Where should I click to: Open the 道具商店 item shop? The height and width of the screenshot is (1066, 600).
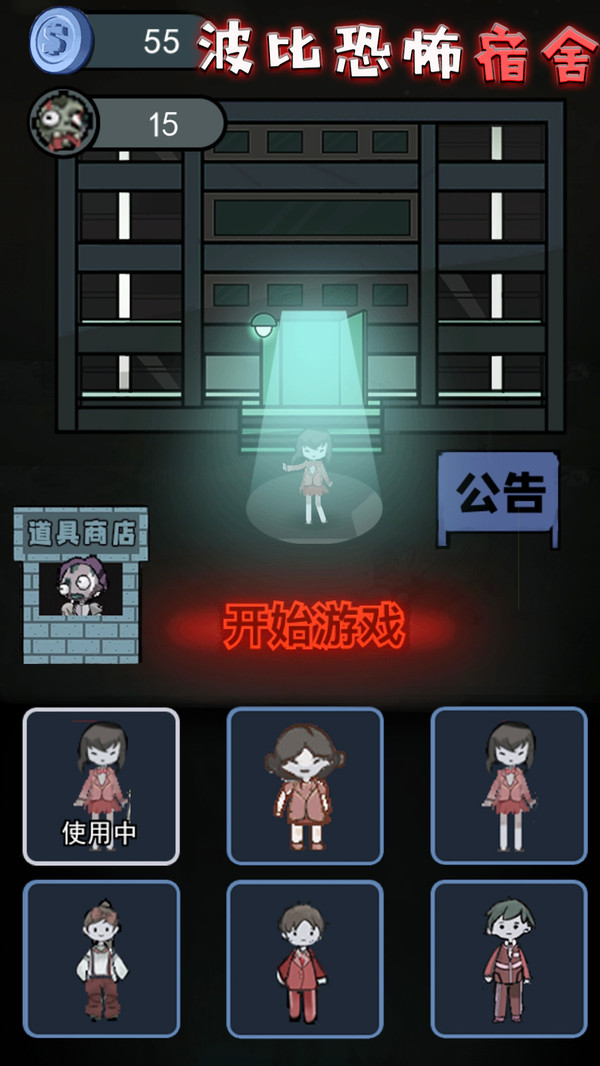click(81, 585)
